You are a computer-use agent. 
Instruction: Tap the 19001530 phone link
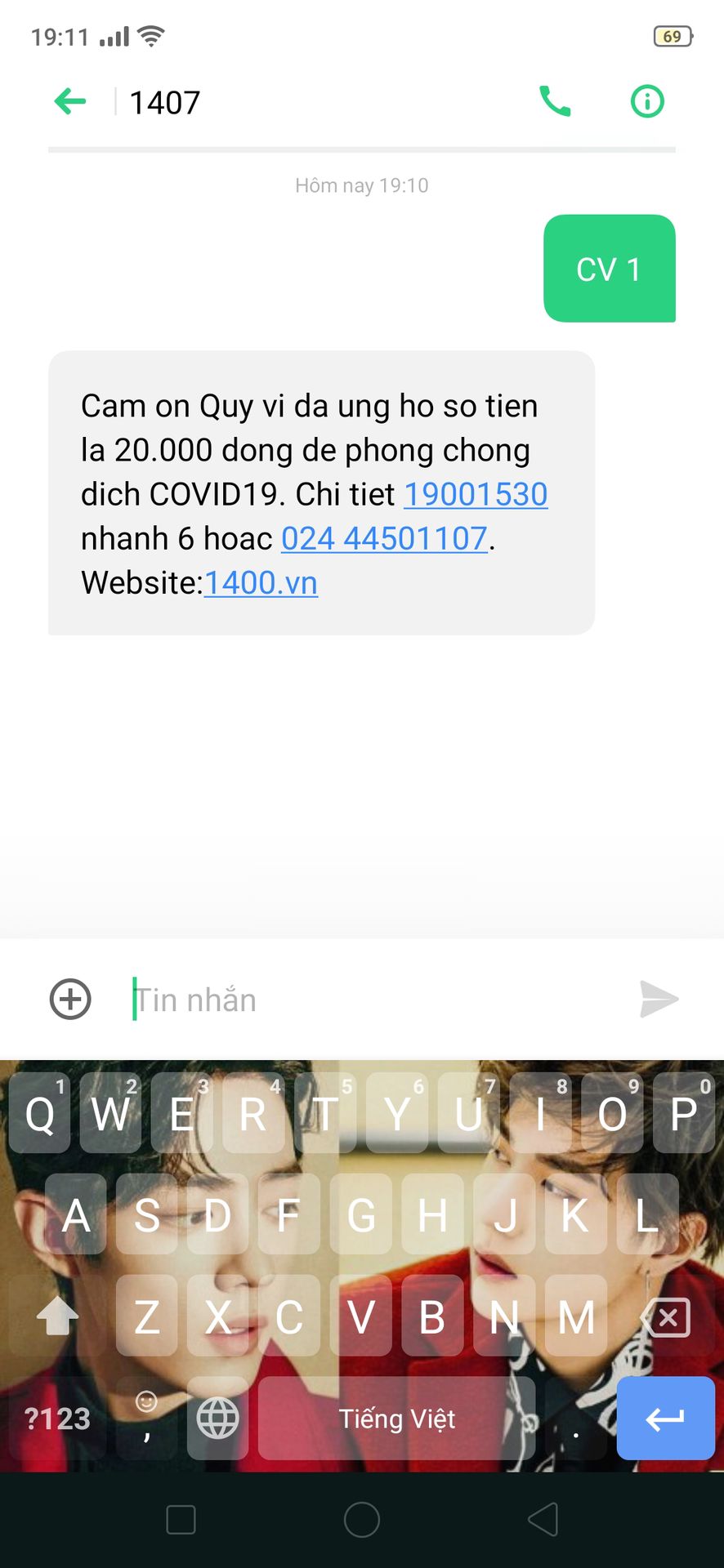tap(476, 494)
